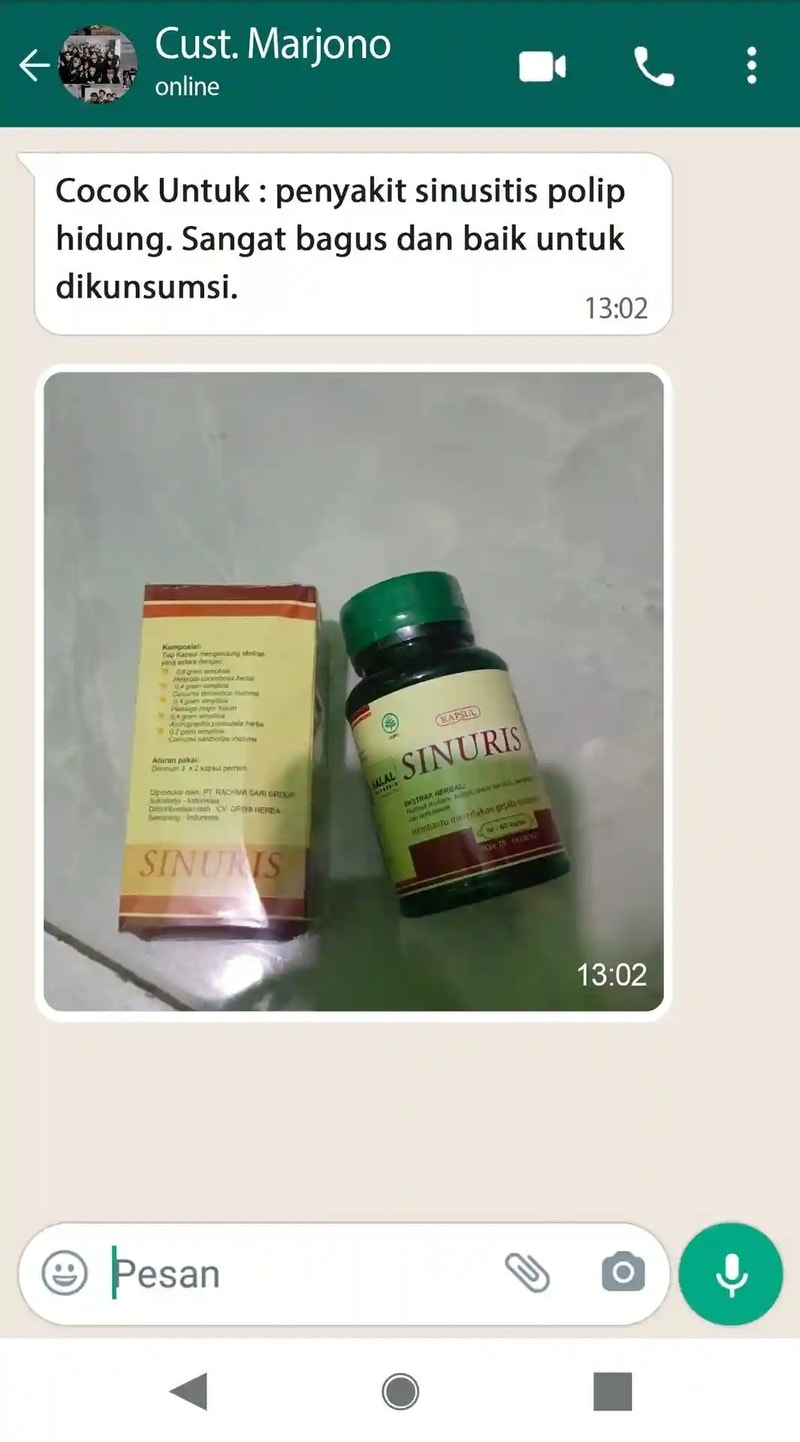Open recent apps from navigation bar
800x1442 pixels.
(612, 1391)
